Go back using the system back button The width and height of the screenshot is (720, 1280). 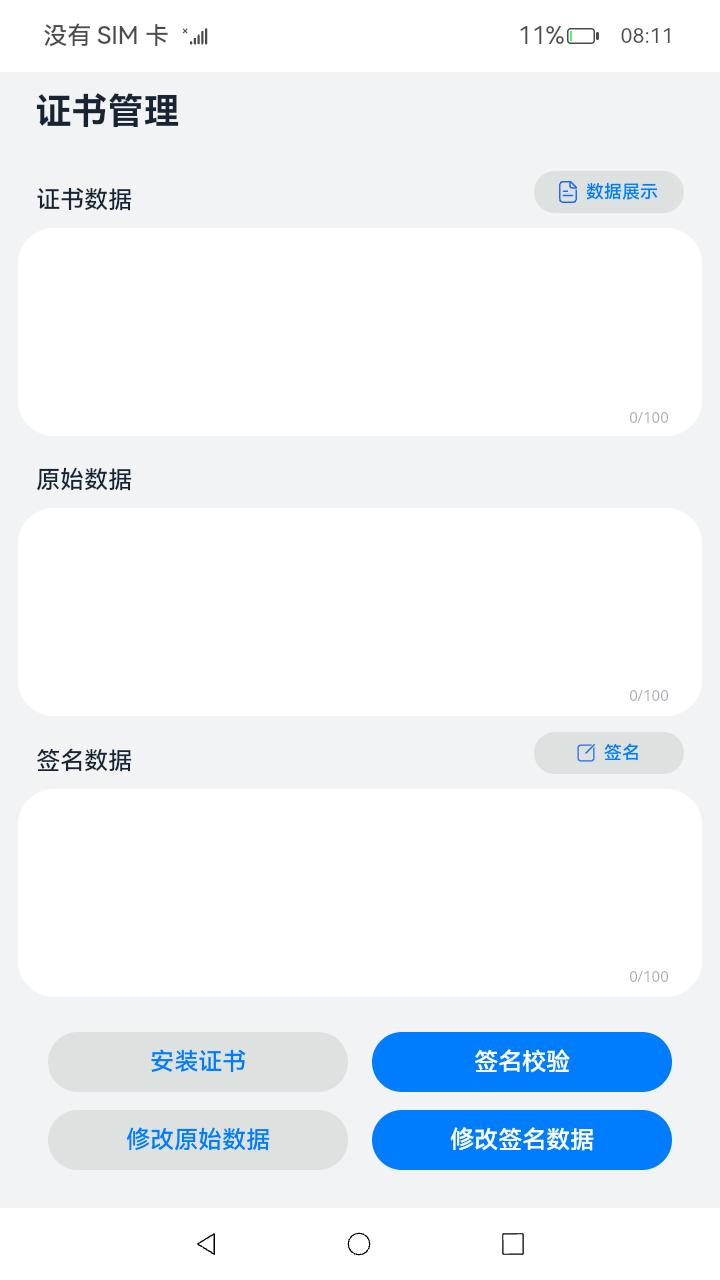[x=206, y=1244]
